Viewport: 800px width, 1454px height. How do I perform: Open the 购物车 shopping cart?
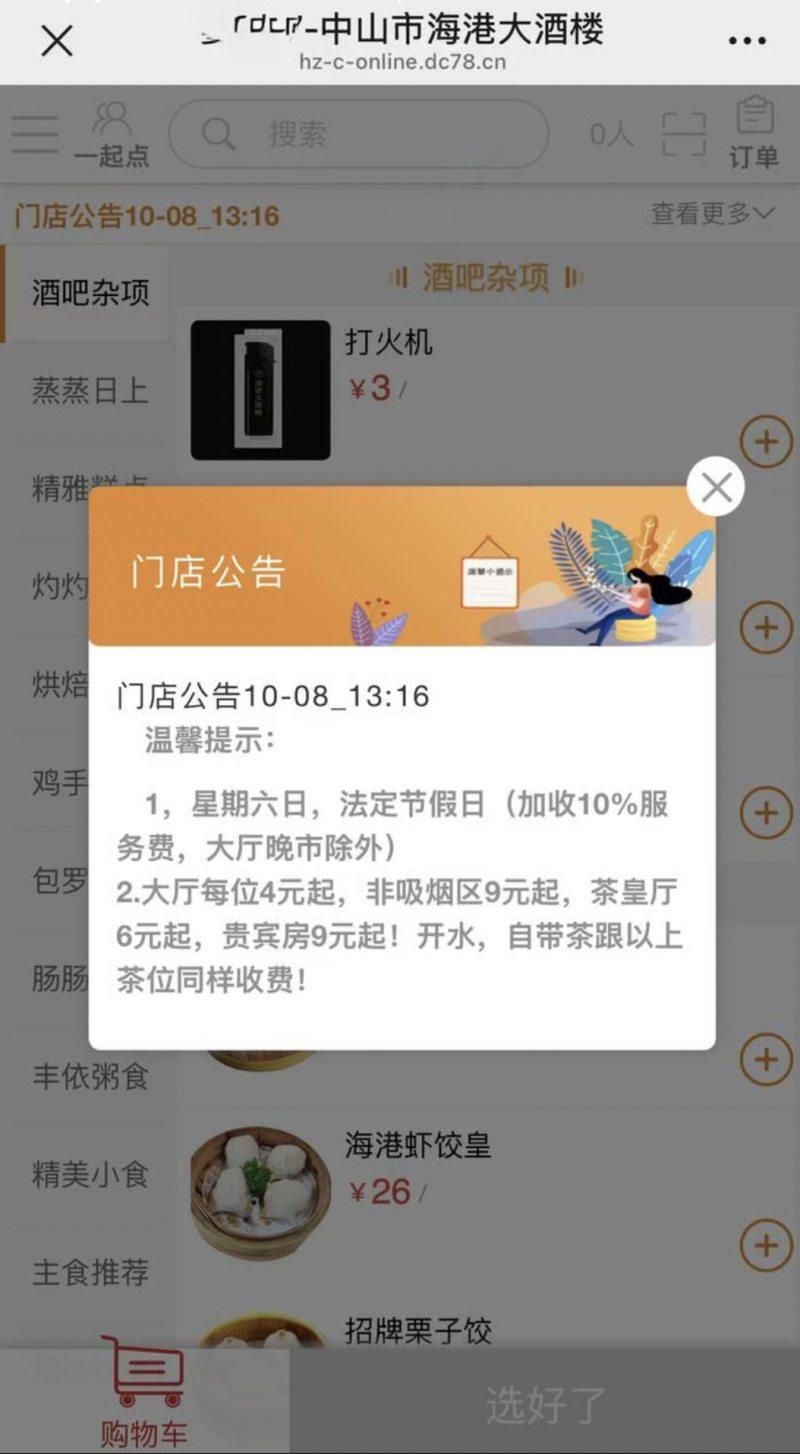point(143,1395)
